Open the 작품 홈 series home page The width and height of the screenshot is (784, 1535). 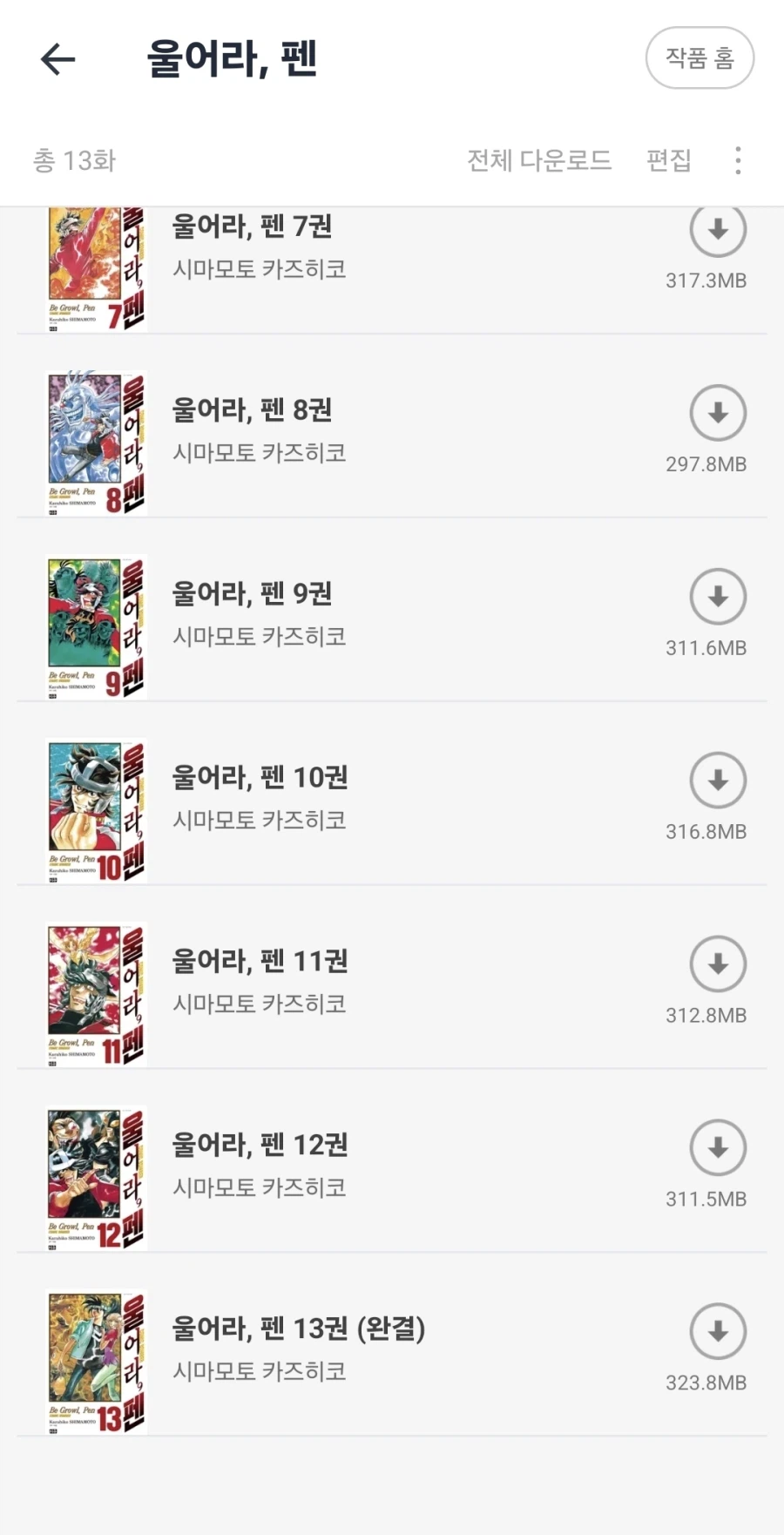(700, 57)
